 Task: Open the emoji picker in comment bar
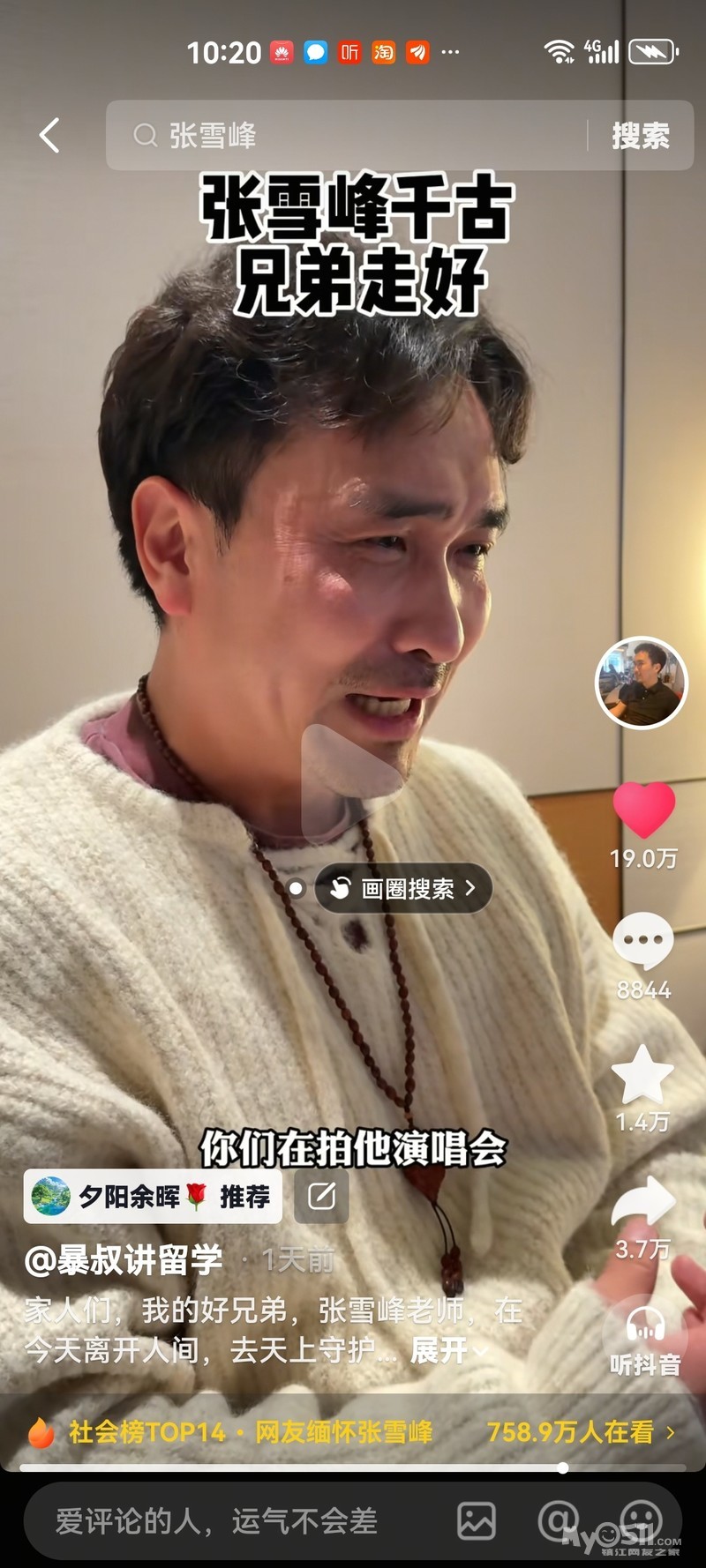(640, 1521)
